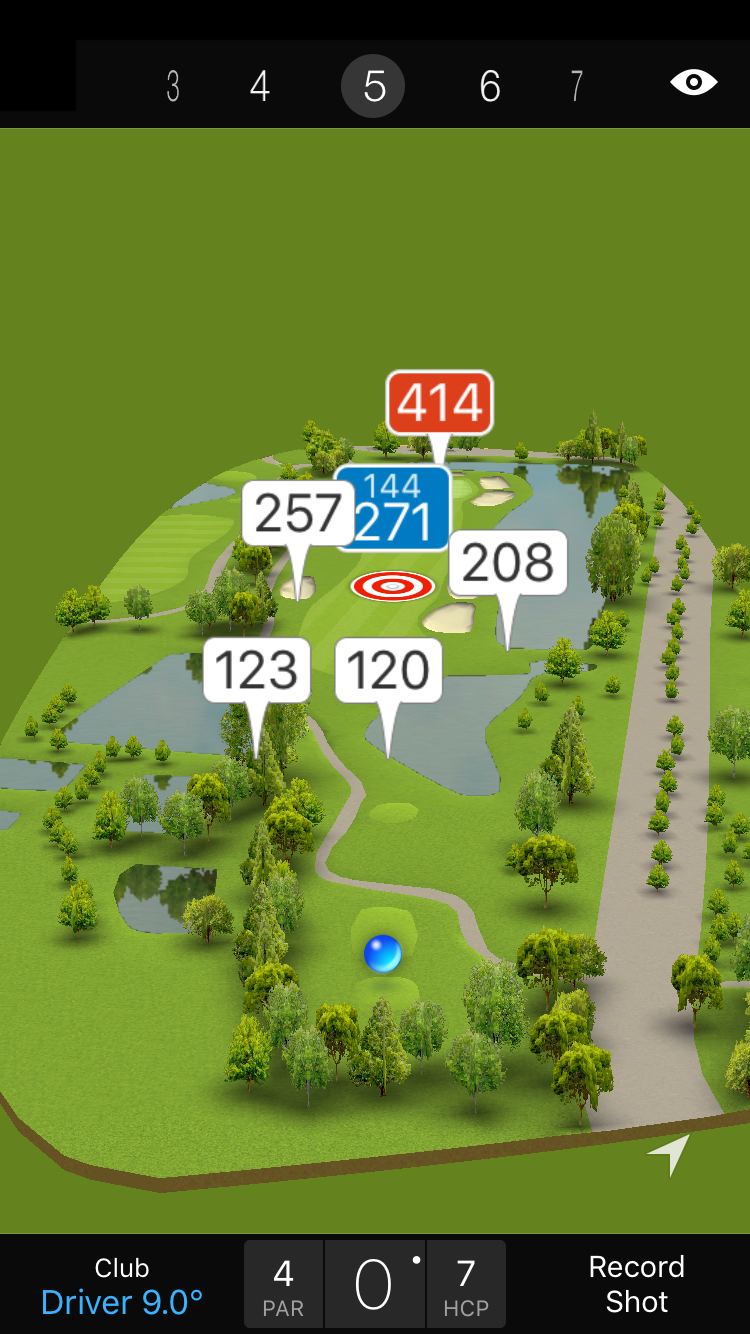This screenshot has height=1334, width=750.
Task: Tap the 414 distance marker
Action: point(440,403)
